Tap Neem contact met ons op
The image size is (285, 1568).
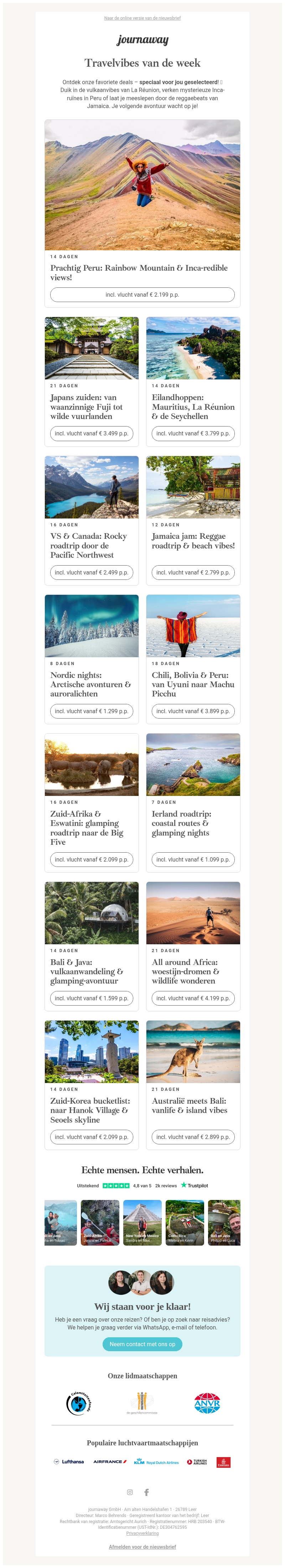pos(142,1344)
